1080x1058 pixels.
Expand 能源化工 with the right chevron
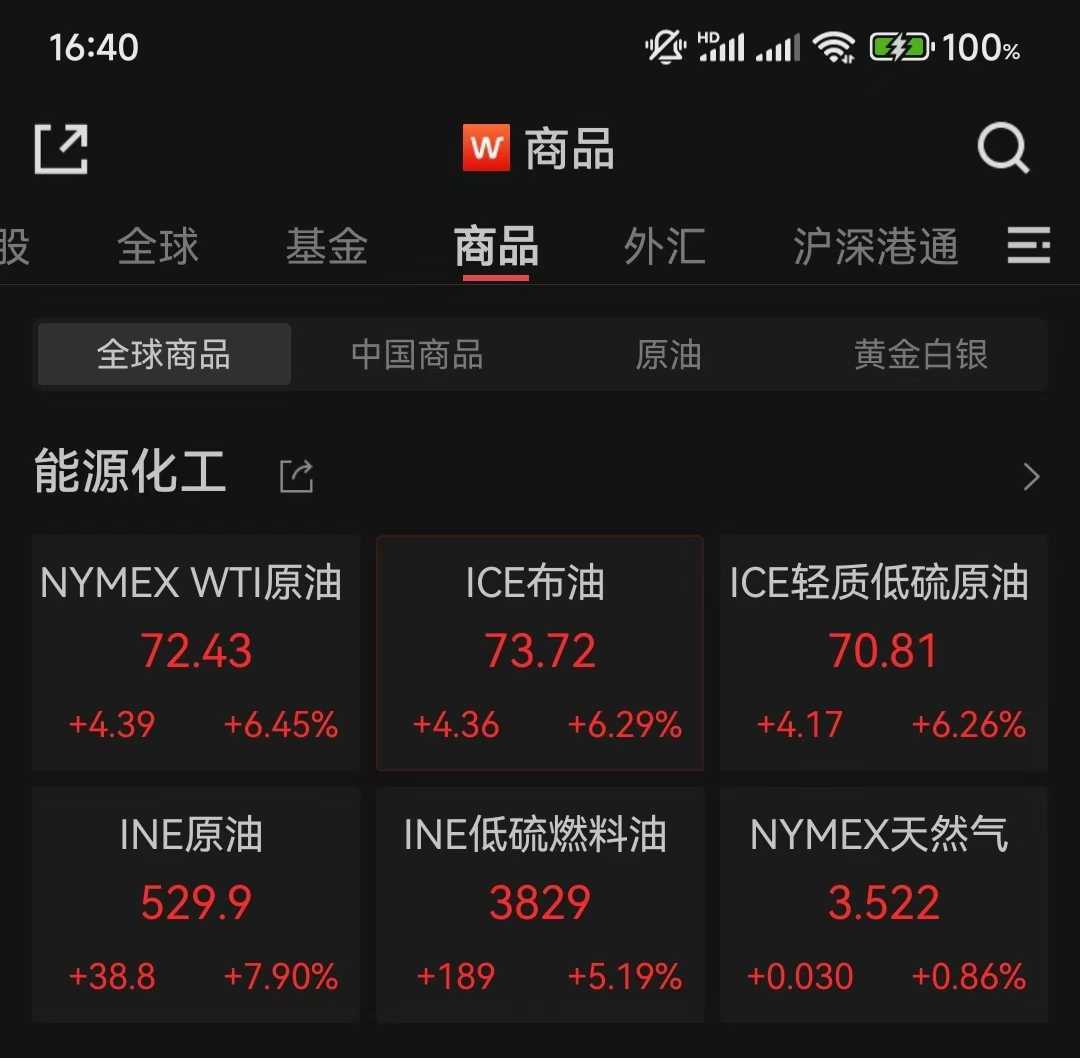(x=1032, y=477)
